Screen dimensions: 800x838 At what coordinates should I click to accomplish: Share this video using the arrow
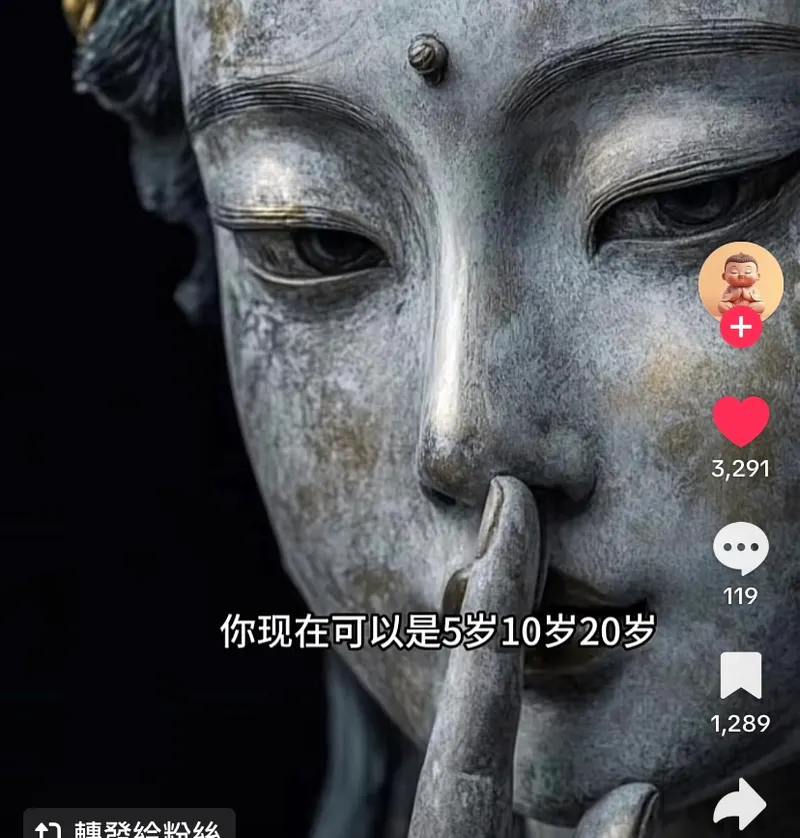coord(740,804)
